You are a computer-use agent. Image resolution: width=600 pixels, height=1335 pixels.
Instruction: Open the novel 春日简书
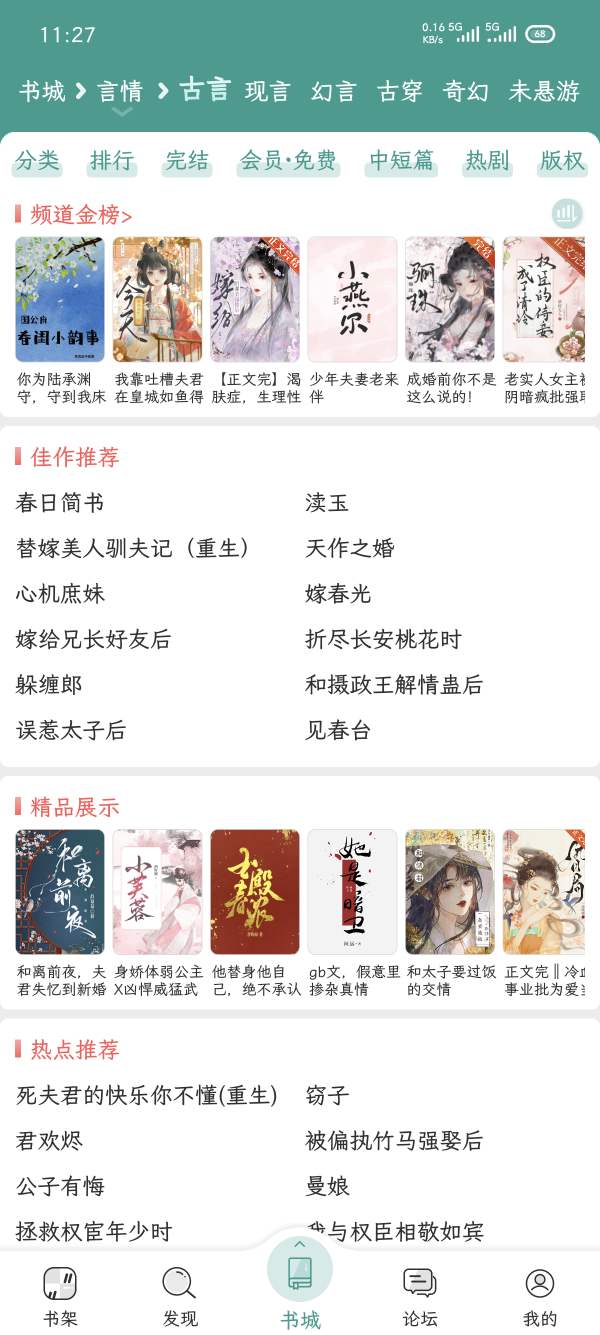tap(60, 503)
